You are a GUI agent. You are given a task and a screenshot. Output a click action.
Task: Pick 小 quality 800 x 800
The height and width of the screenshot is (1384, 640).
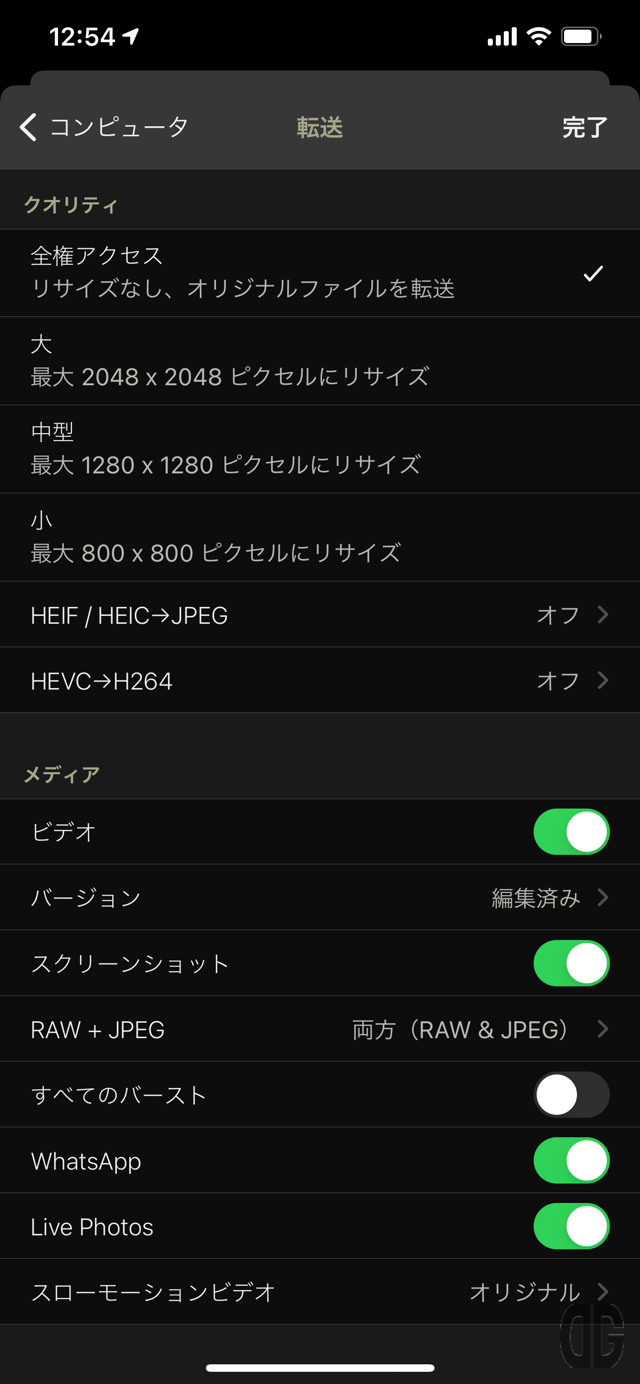point(320,537)
